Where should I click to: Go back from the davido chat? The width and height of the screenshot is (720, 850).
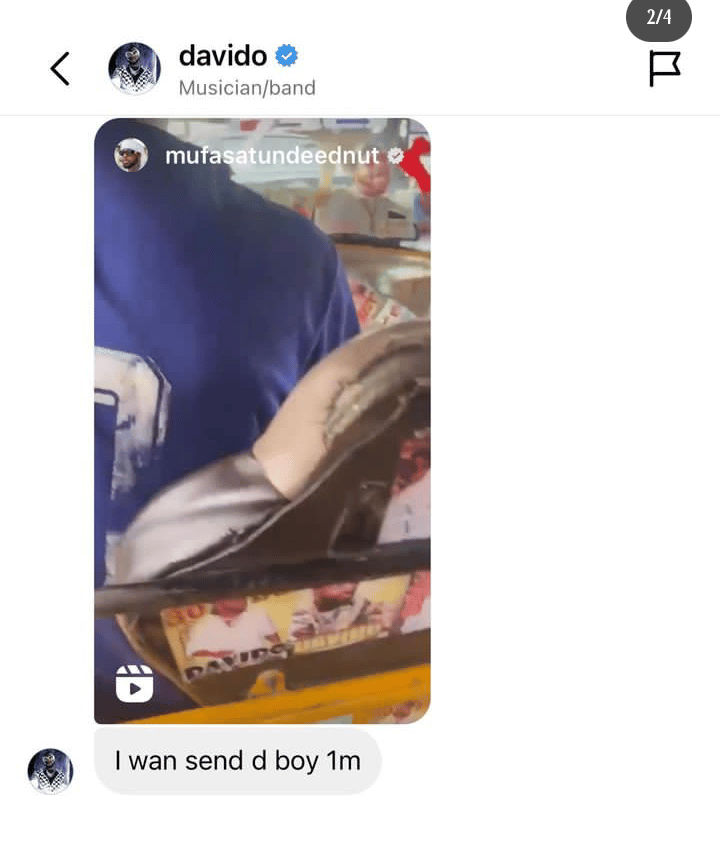[60, 69]
